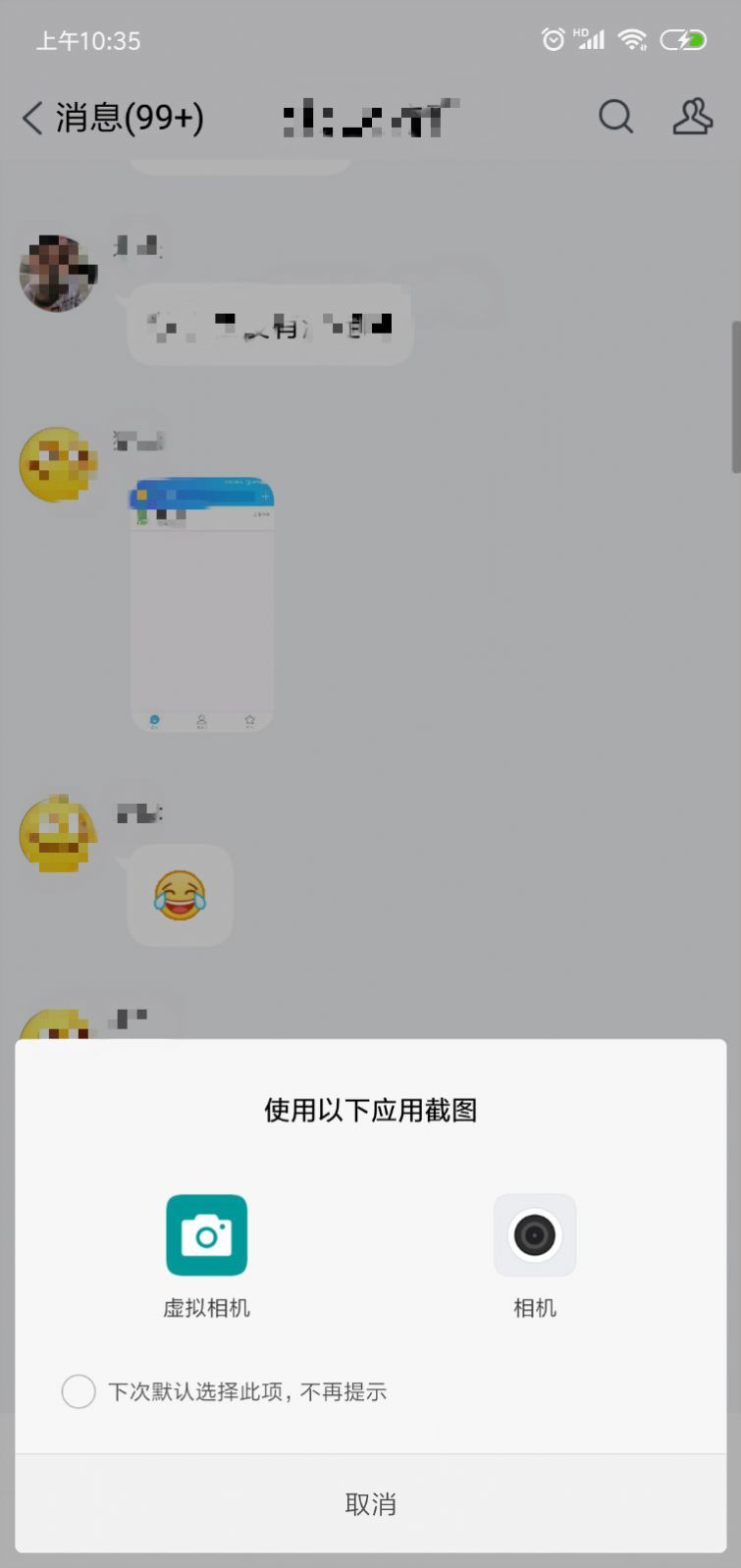Choose 虚拟相机 to take the screenshot
This screenshot has height=1568, width=741.
pos(206,1235)
